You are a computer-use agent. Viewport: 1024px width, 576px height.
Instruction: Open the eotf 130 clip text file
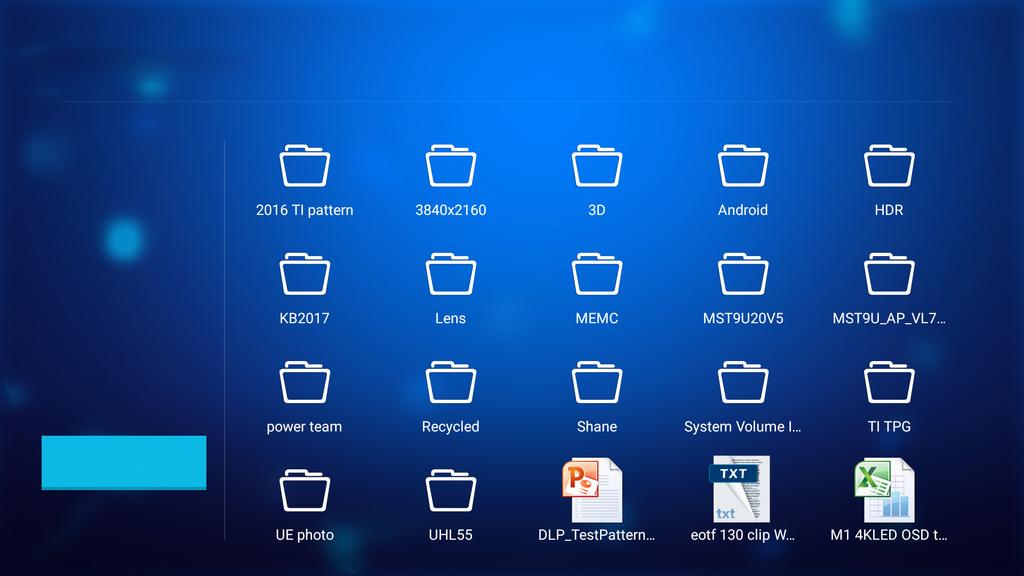click(x=740, y=490)
